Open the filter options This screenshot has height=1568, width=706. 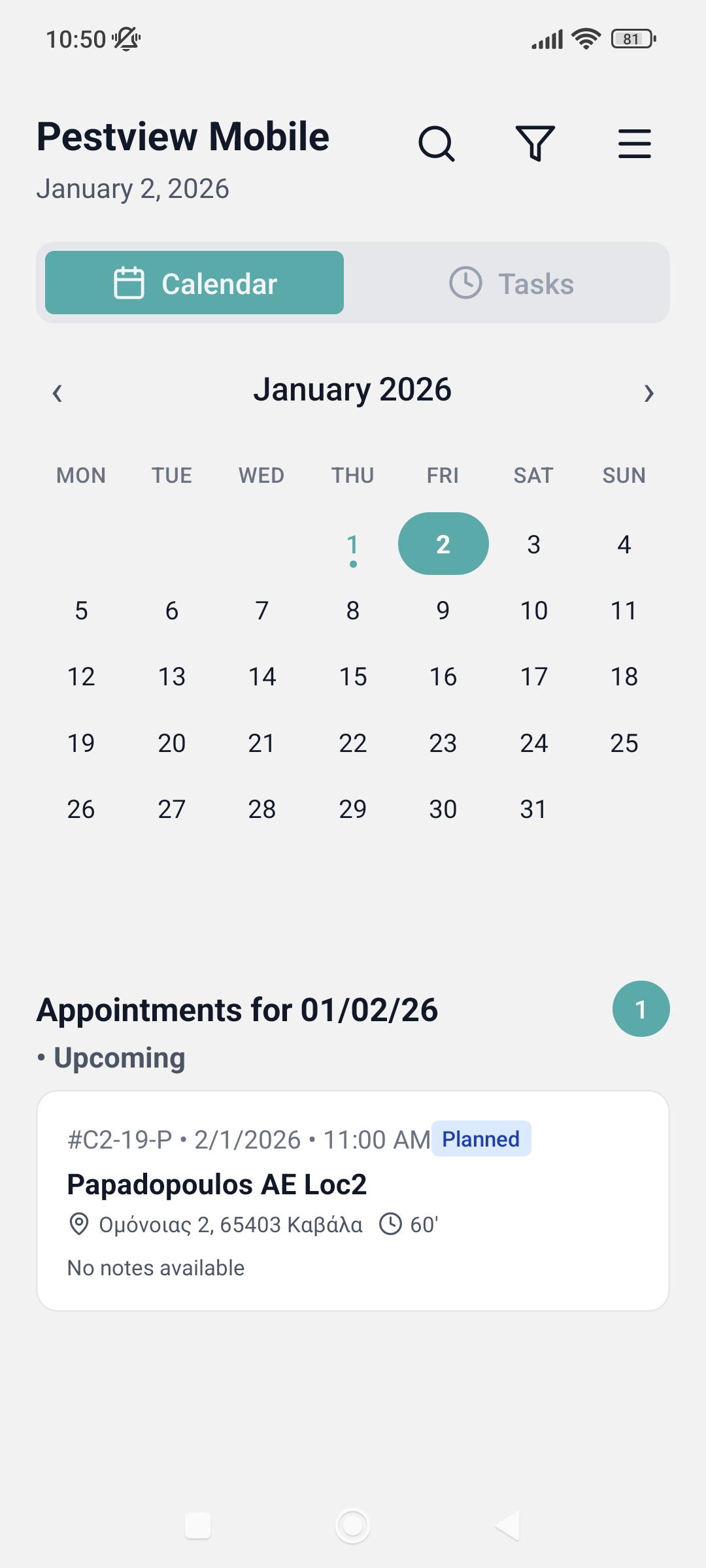coord(535,144)
